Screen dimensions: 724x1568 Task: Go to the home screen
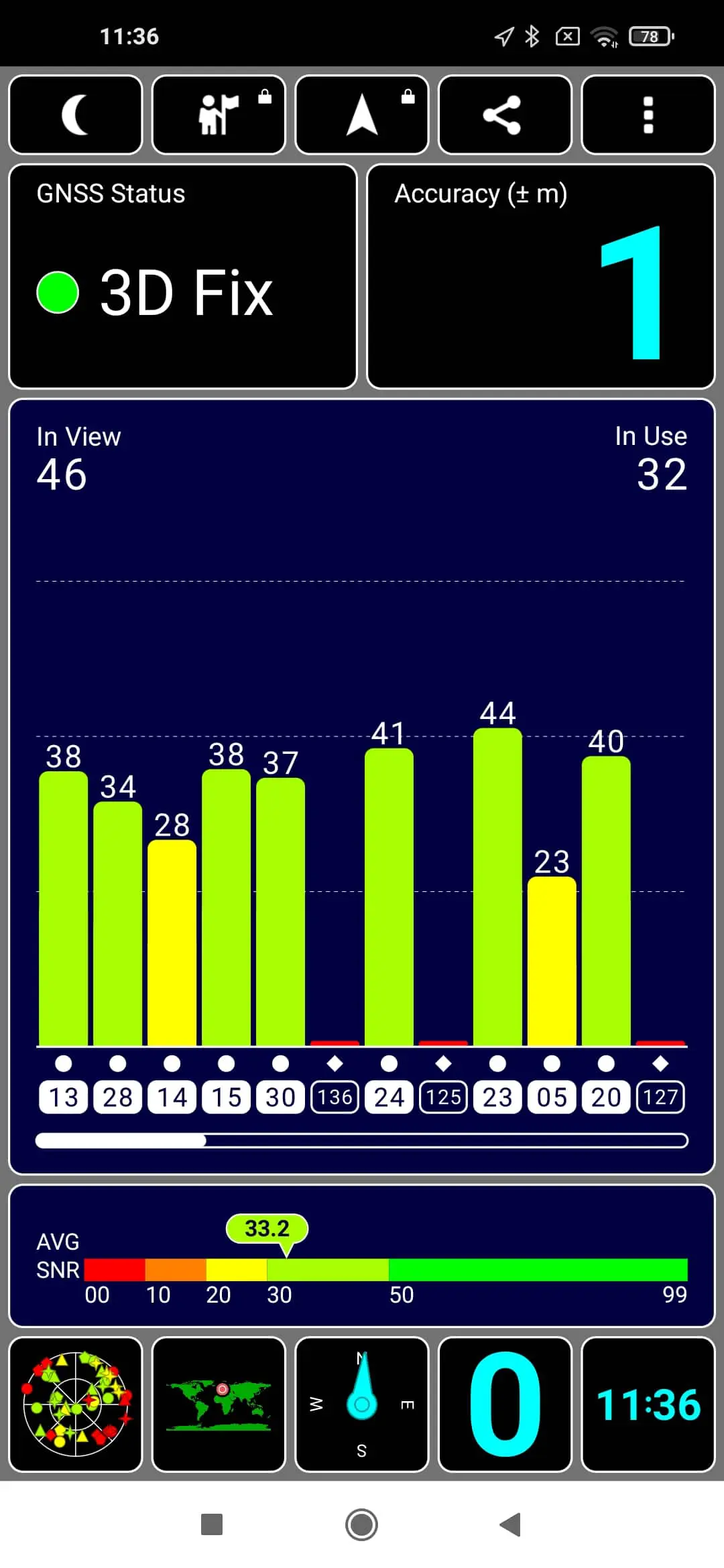pyautogui.click(x=361, y=1524)
